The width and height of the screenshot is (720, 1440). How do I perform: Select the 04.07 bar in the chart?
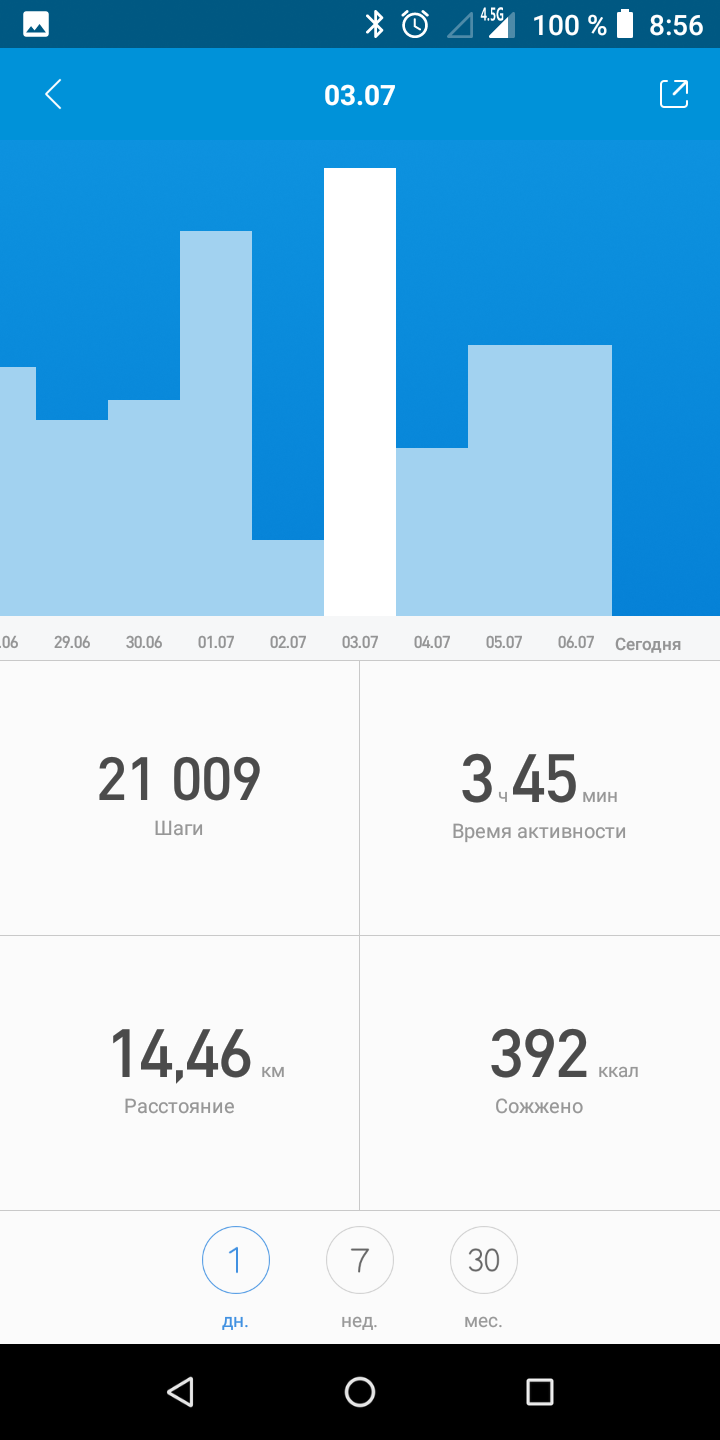point(432,532)
